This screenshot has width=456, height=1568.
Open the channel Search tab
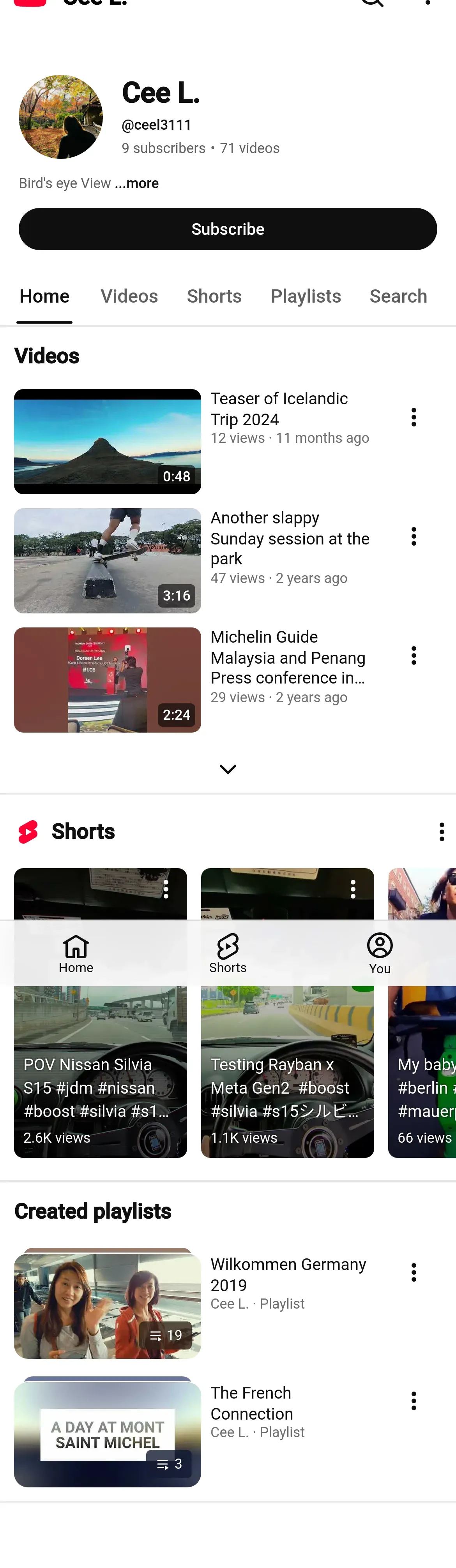398,296
